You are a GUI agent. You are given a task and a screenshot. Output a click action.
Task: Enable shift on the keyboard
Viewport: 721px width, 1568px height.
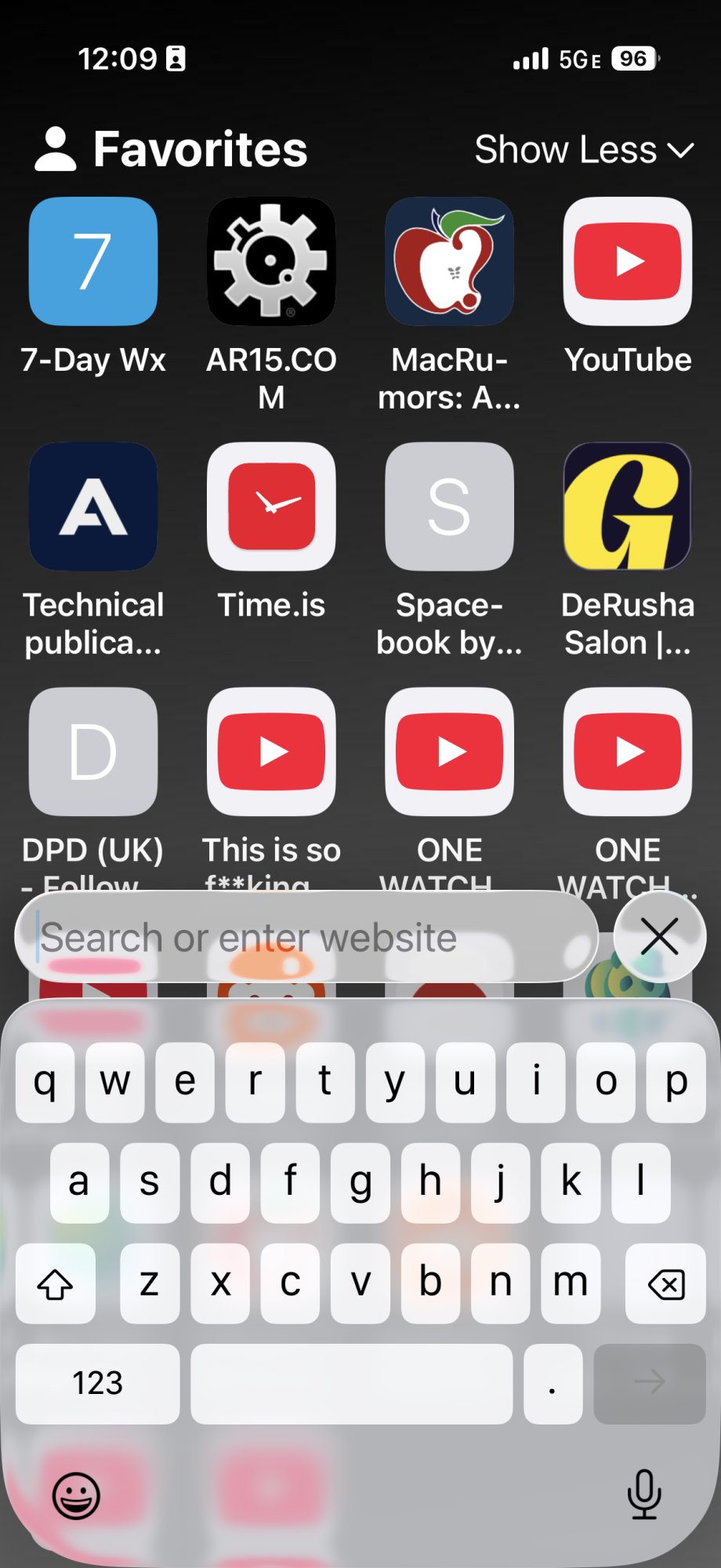point(56,1284)
